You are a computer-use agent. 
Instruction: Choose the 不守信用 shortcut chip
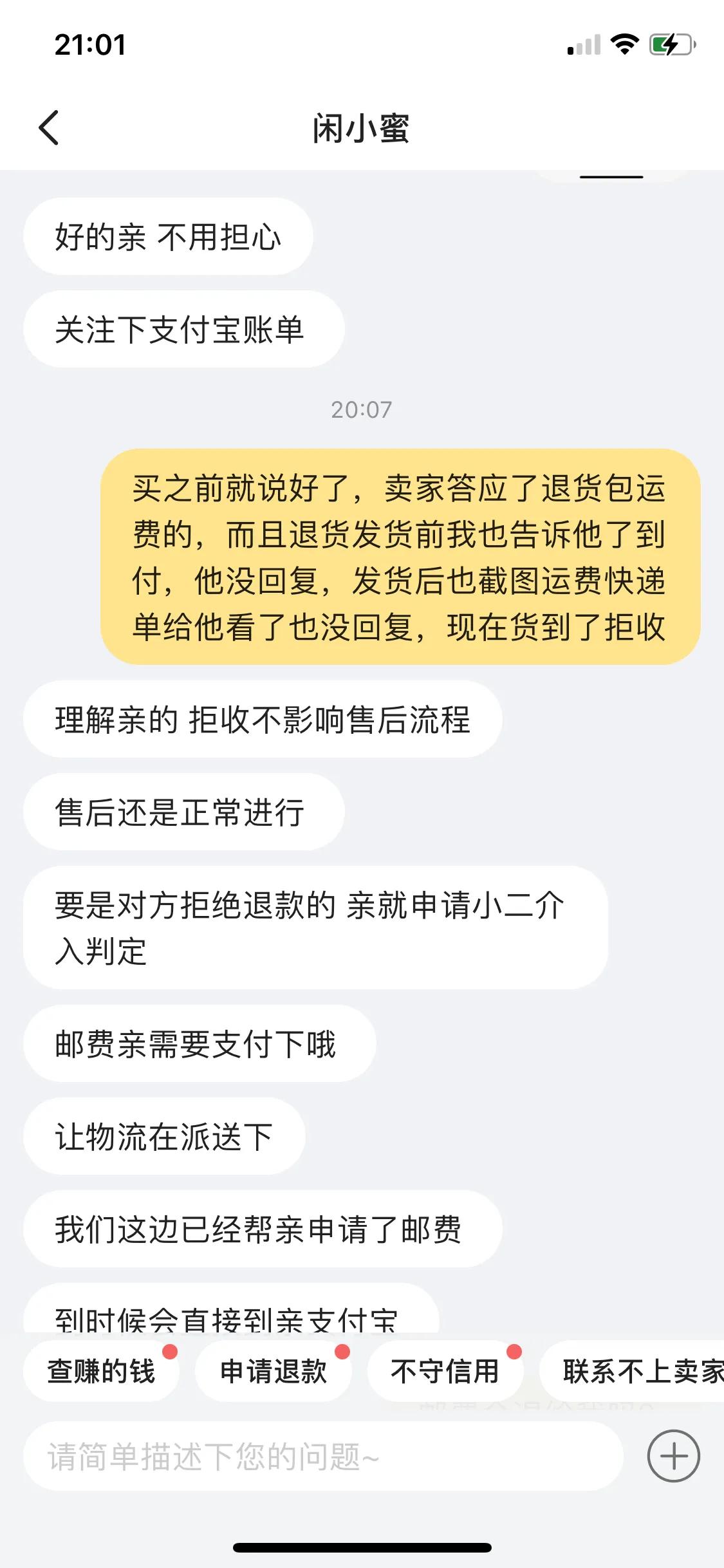pyautogui.click(x=443, y=1370)
